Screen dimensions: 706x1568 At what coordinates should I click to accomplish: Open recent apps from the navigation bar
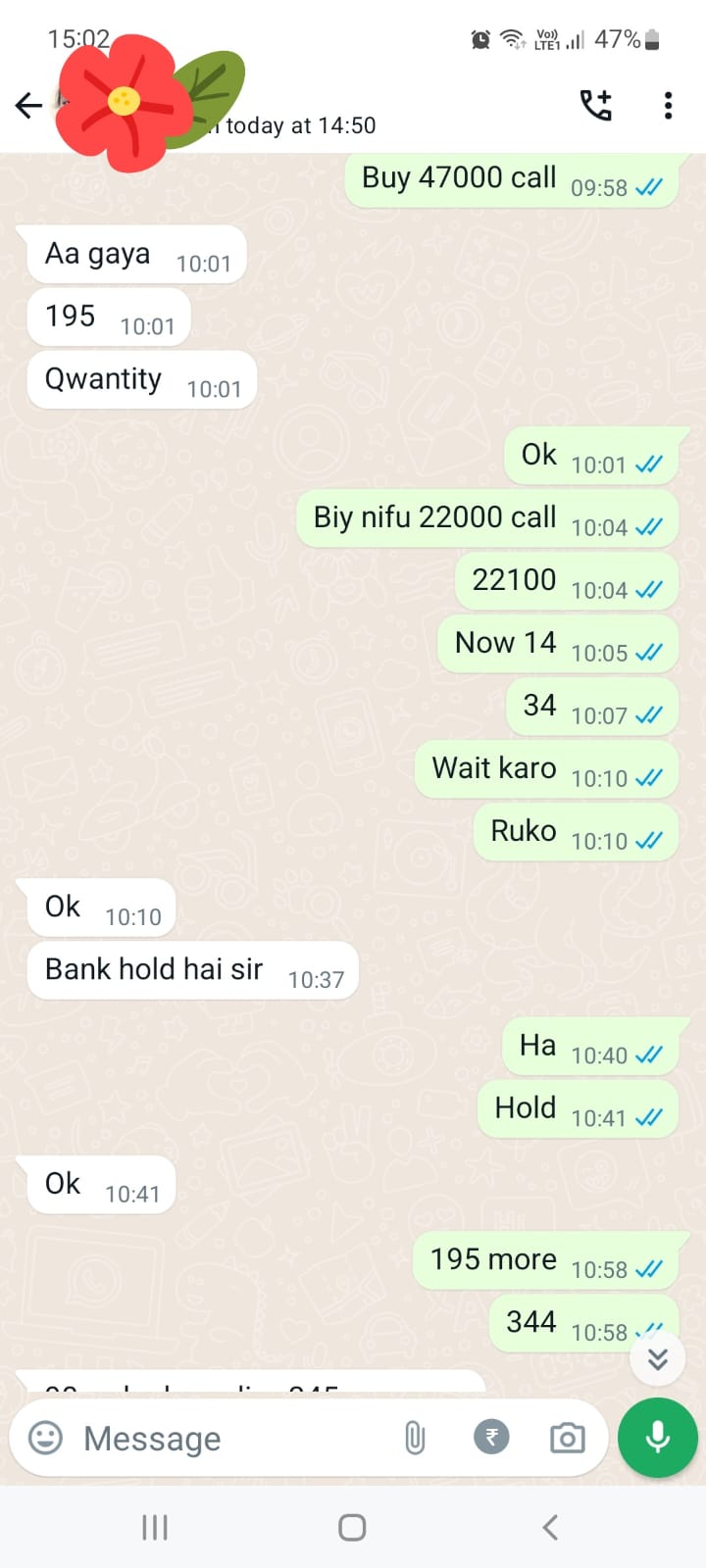(x=155, y=1527)
